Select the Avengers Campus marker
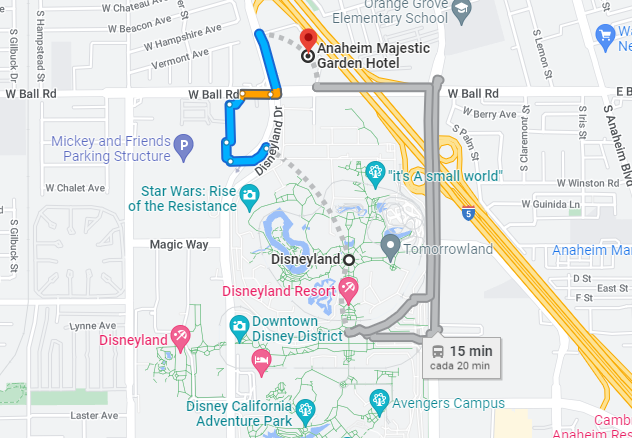 tap(379, 402)
